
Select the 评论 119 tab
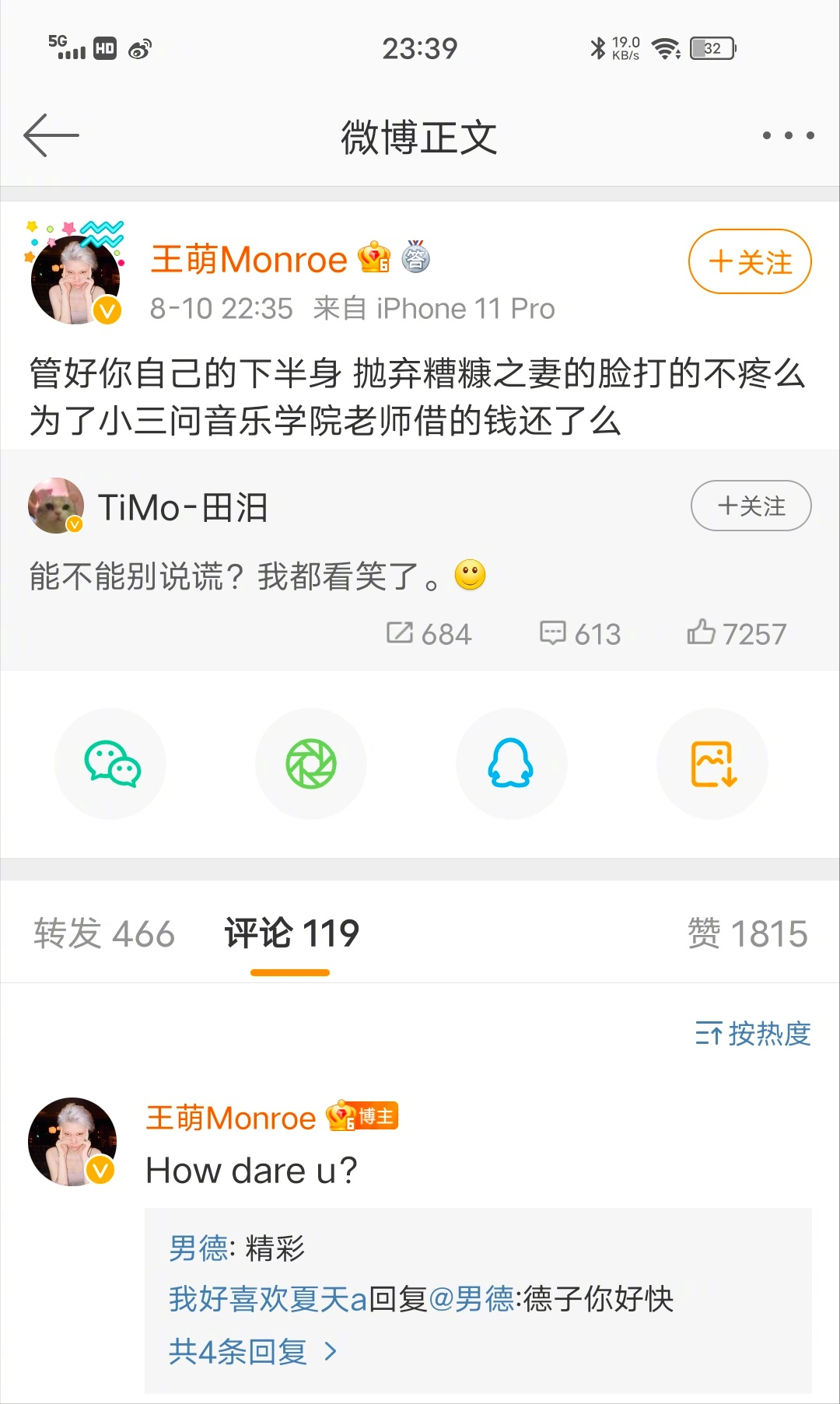[292, 933]
